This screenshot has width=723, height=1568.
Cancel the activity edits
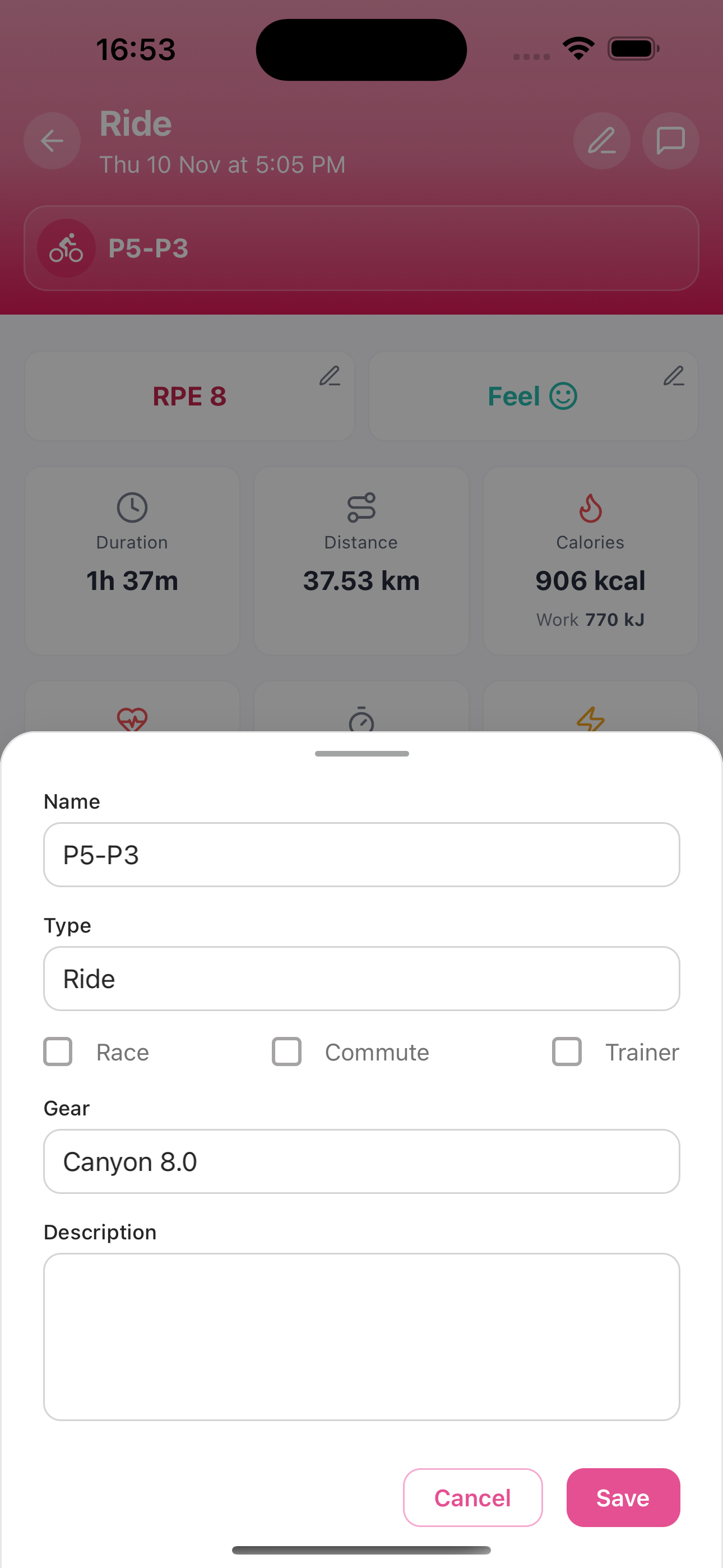(x=472, y=1497)
